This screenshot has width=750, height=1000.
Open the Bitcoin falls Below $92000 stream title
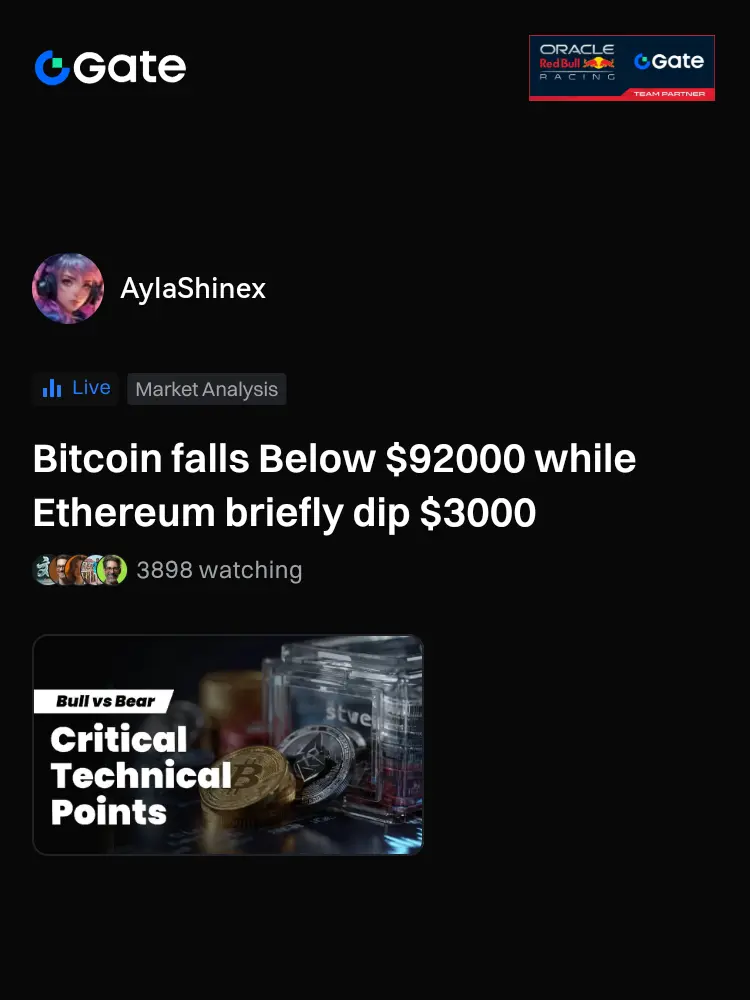tap(335, 485)
